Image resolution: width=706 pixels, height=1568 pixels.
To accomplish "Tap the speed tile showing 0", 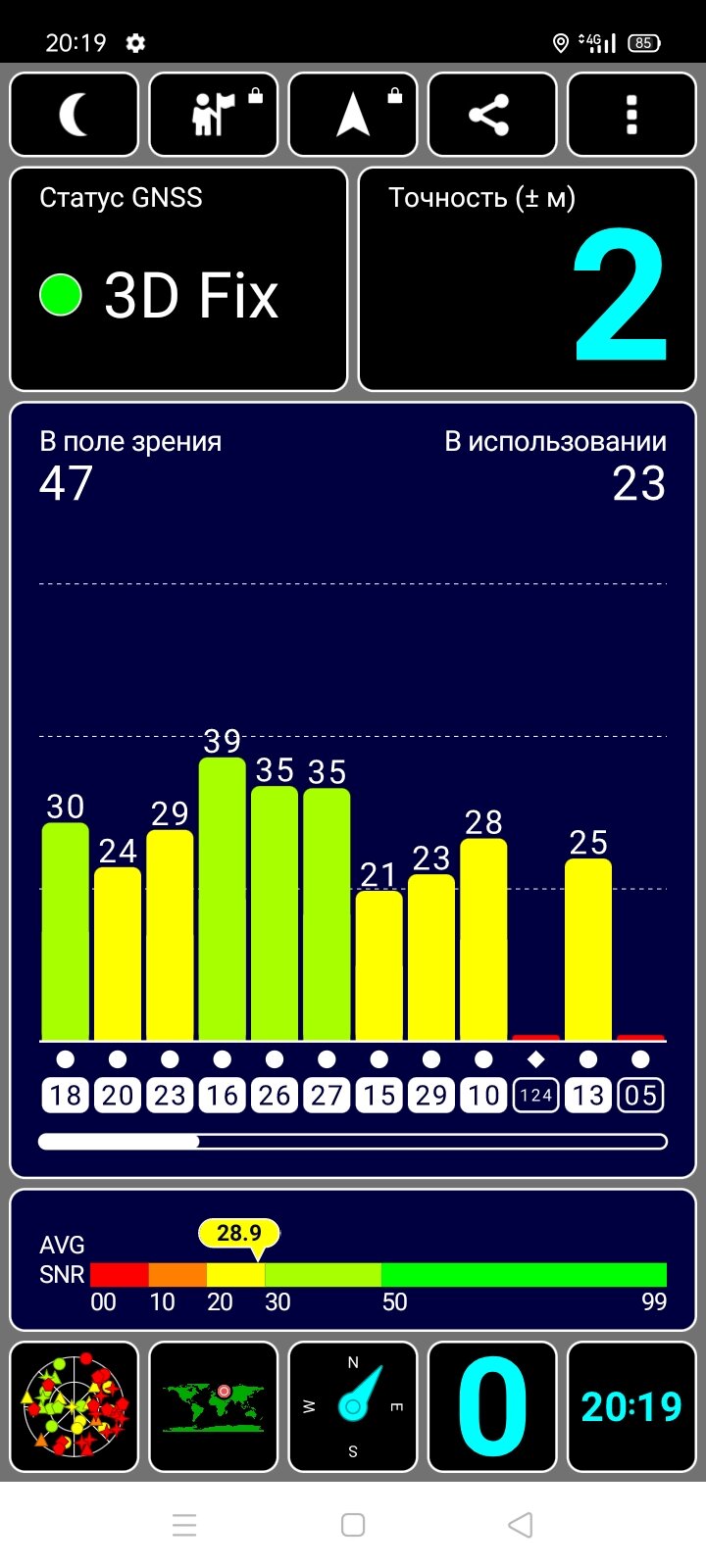I will pos(492,1406).
